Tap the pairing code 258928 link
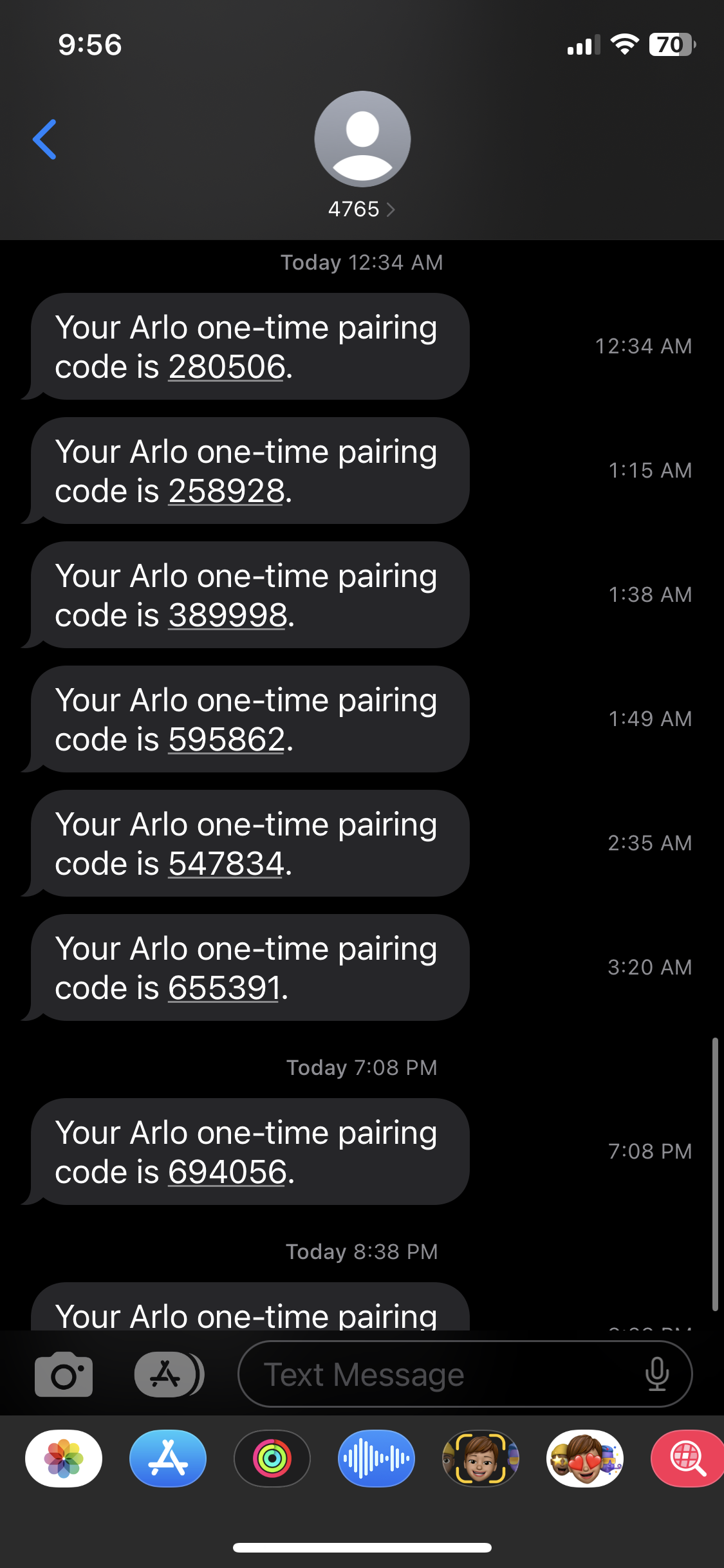The width and height of the screenshot is (724, 1568). coord(227,492)
